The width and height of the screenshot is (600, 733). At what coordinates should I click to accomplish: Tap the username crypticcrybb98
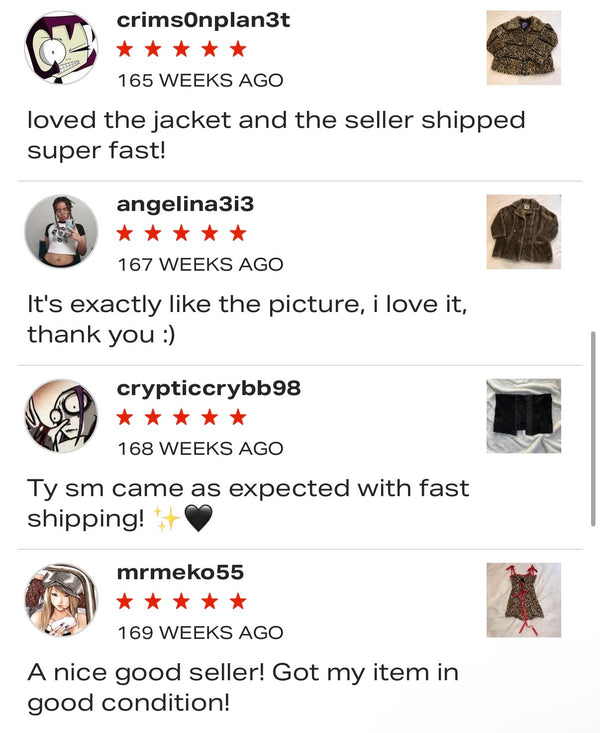click(x=208, y=388)
